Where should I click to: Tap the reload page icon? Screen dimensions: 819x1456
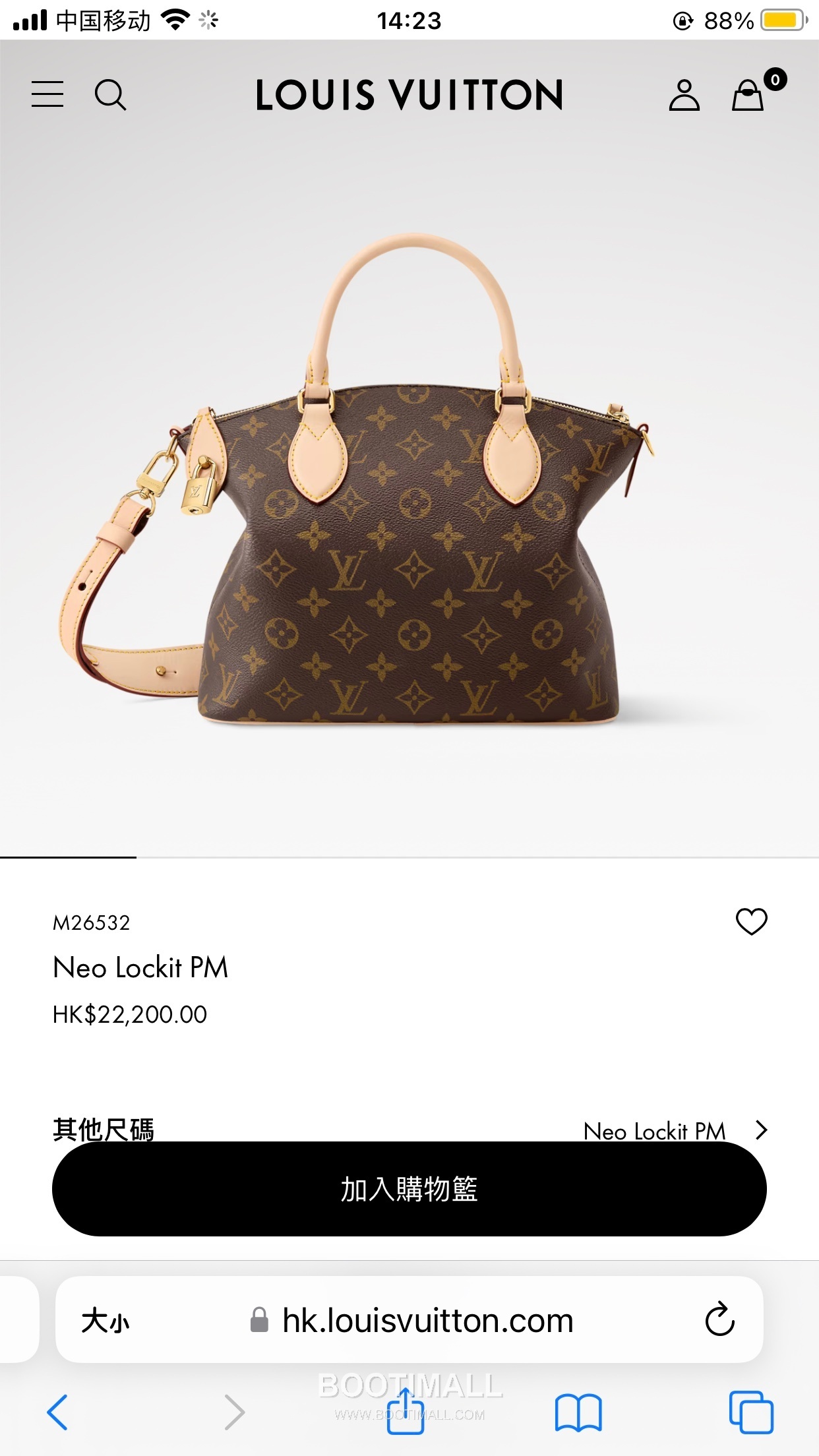720,1319
